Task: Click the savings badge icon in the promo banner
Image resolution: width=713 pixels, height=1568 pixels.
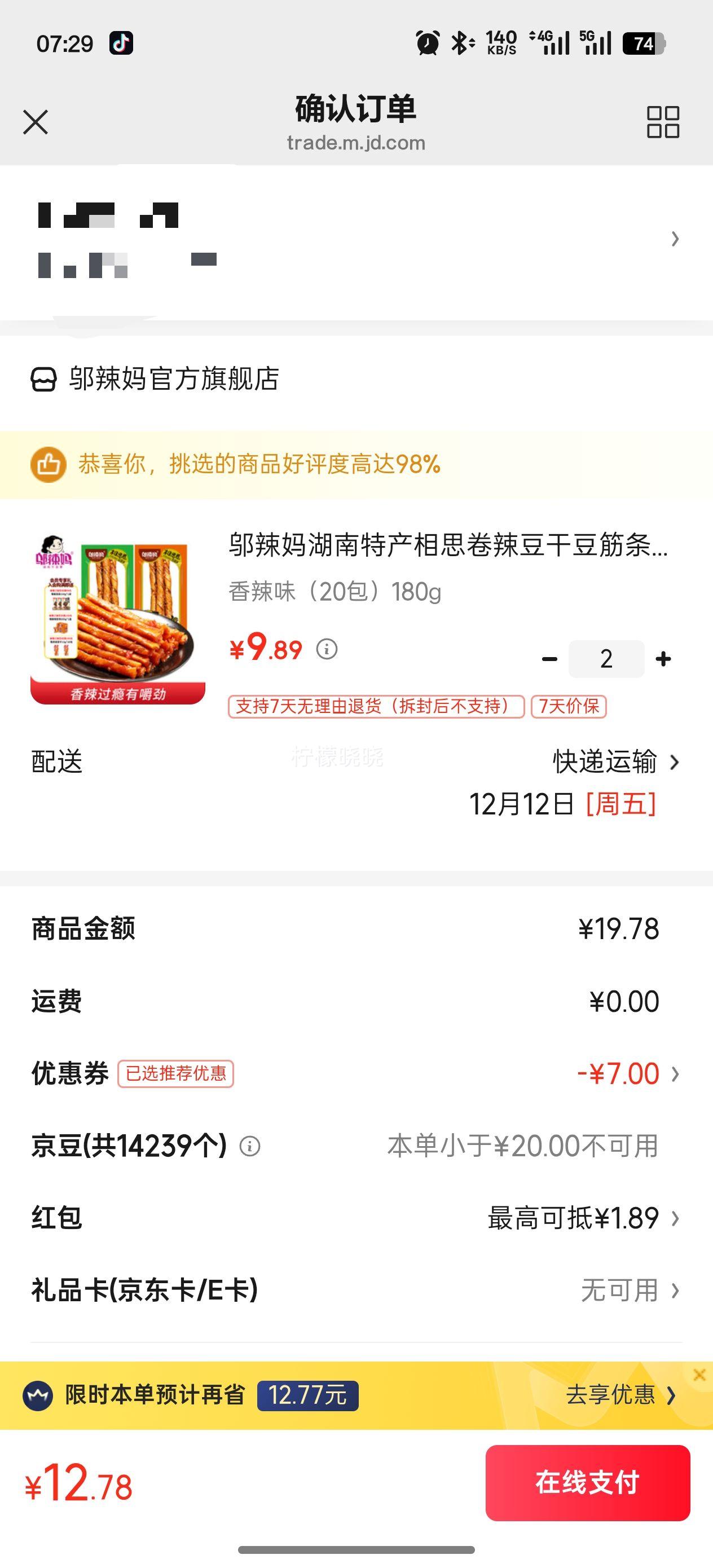Action: click(x=38, y=1394)
